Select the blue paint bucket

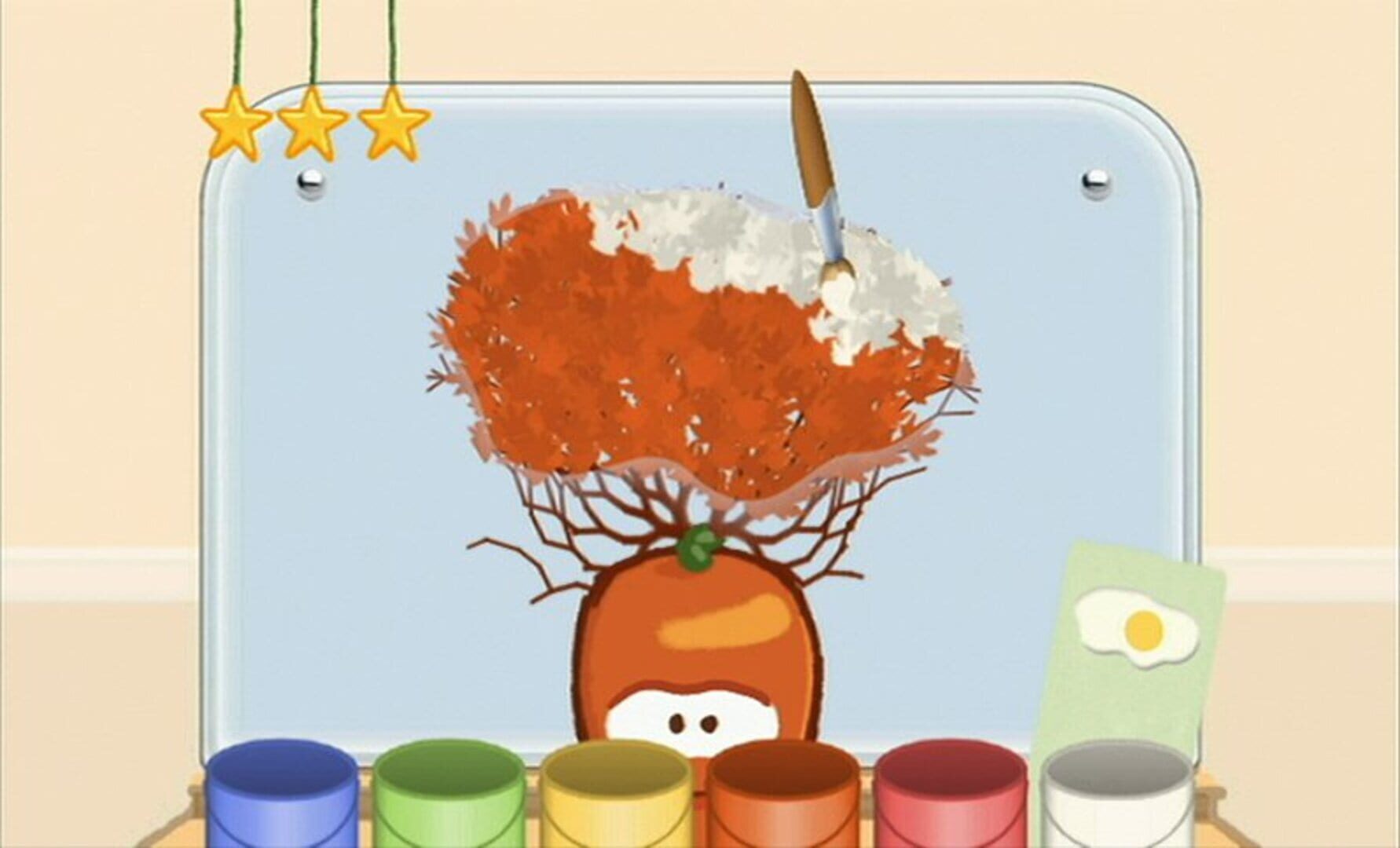(x=281, y=795)
